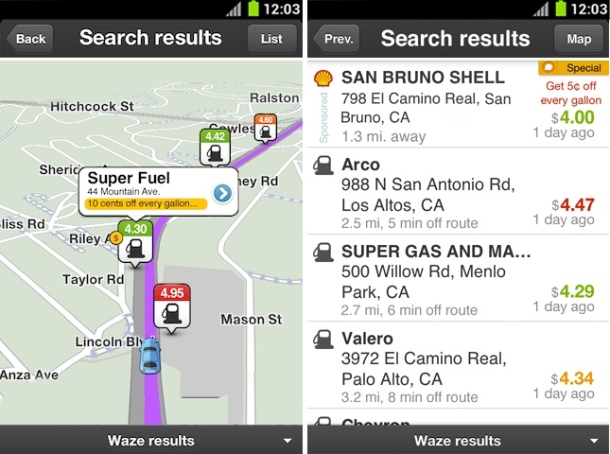Open the Arco station result
Viewport: 610px width, 454px height.
click(440, 192)
